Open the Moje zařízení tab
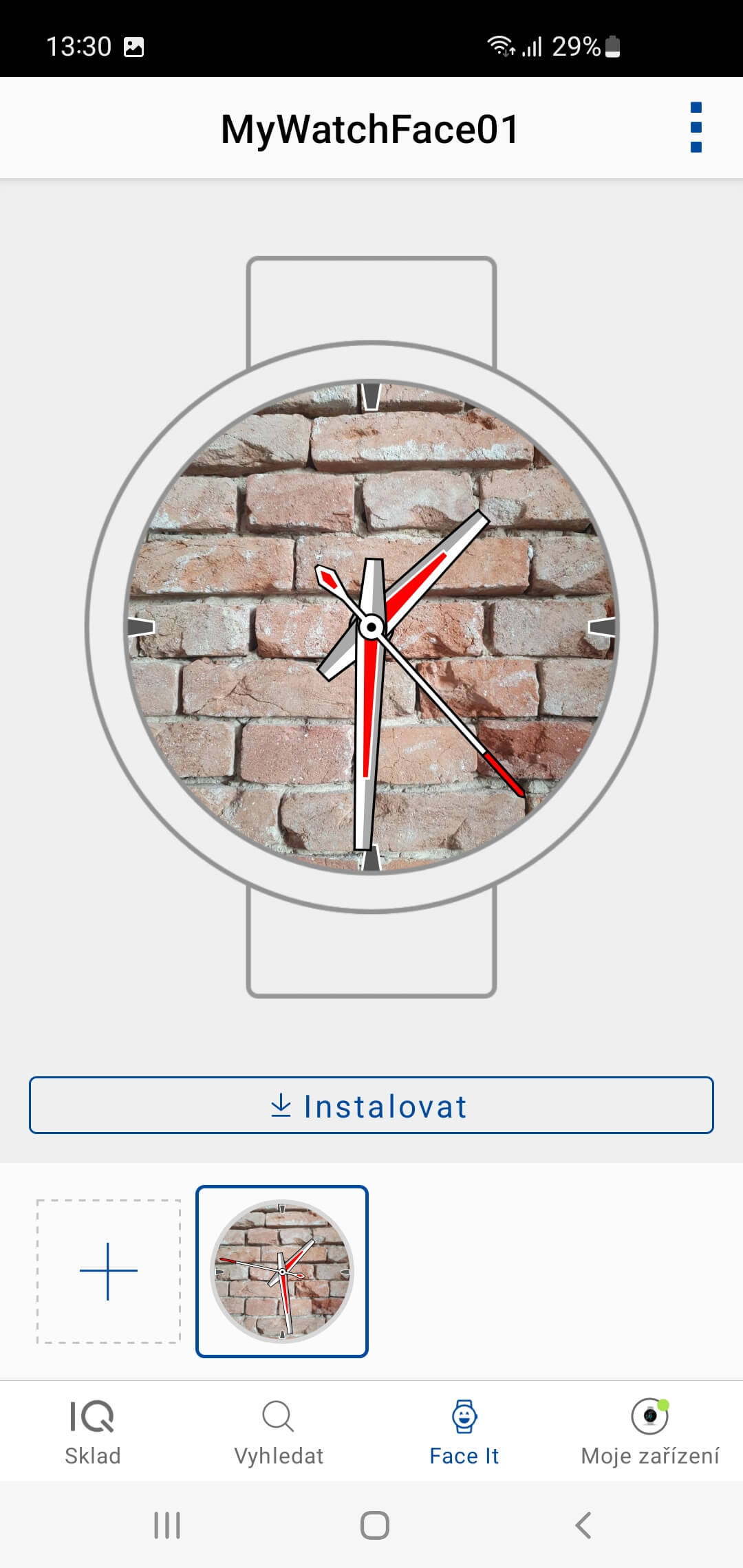Viewport: 743px width, 1568px height. [x=650, y=1432]
